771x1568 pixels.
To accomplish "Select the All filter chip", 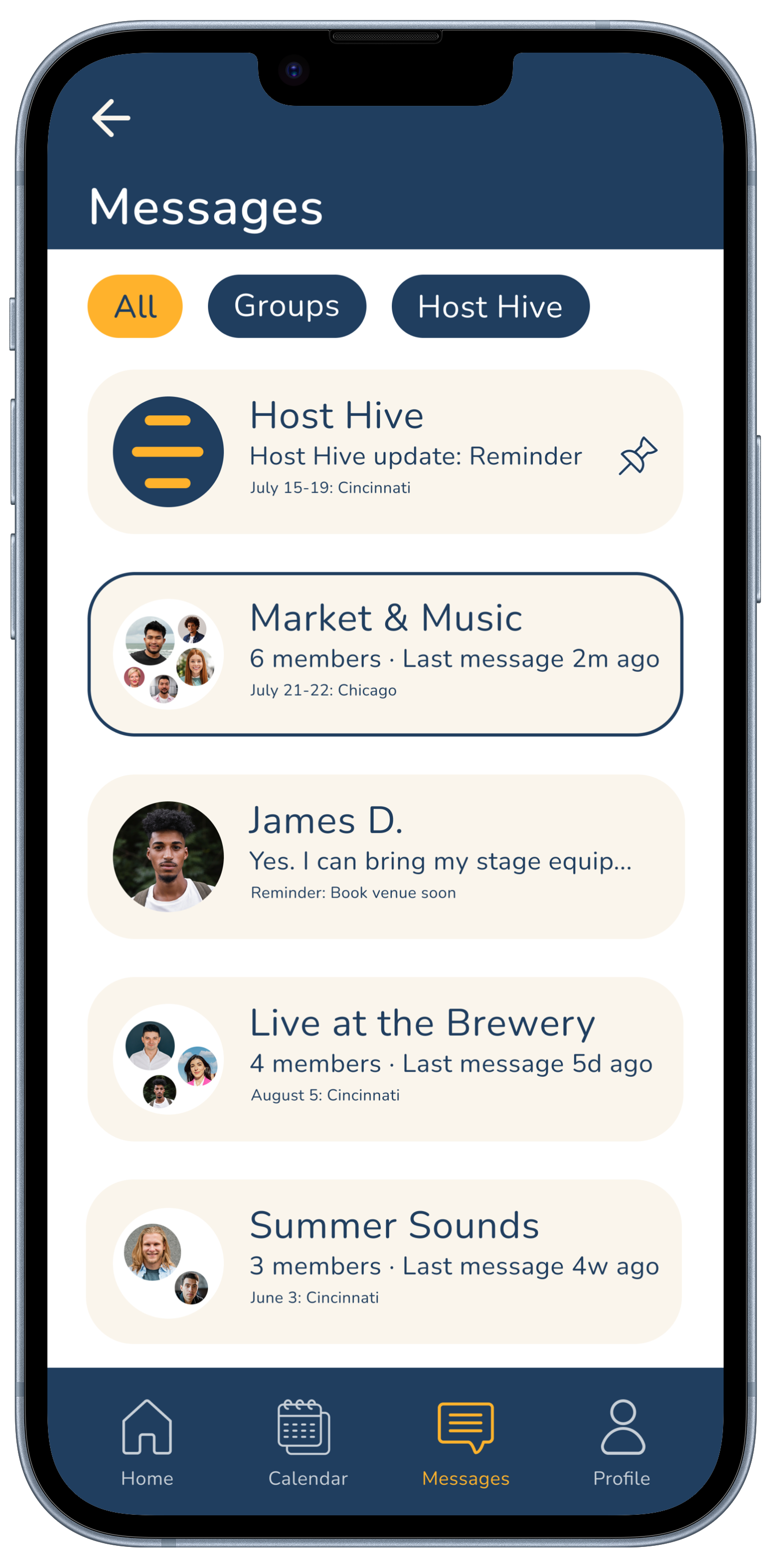I will click(135, 306).
